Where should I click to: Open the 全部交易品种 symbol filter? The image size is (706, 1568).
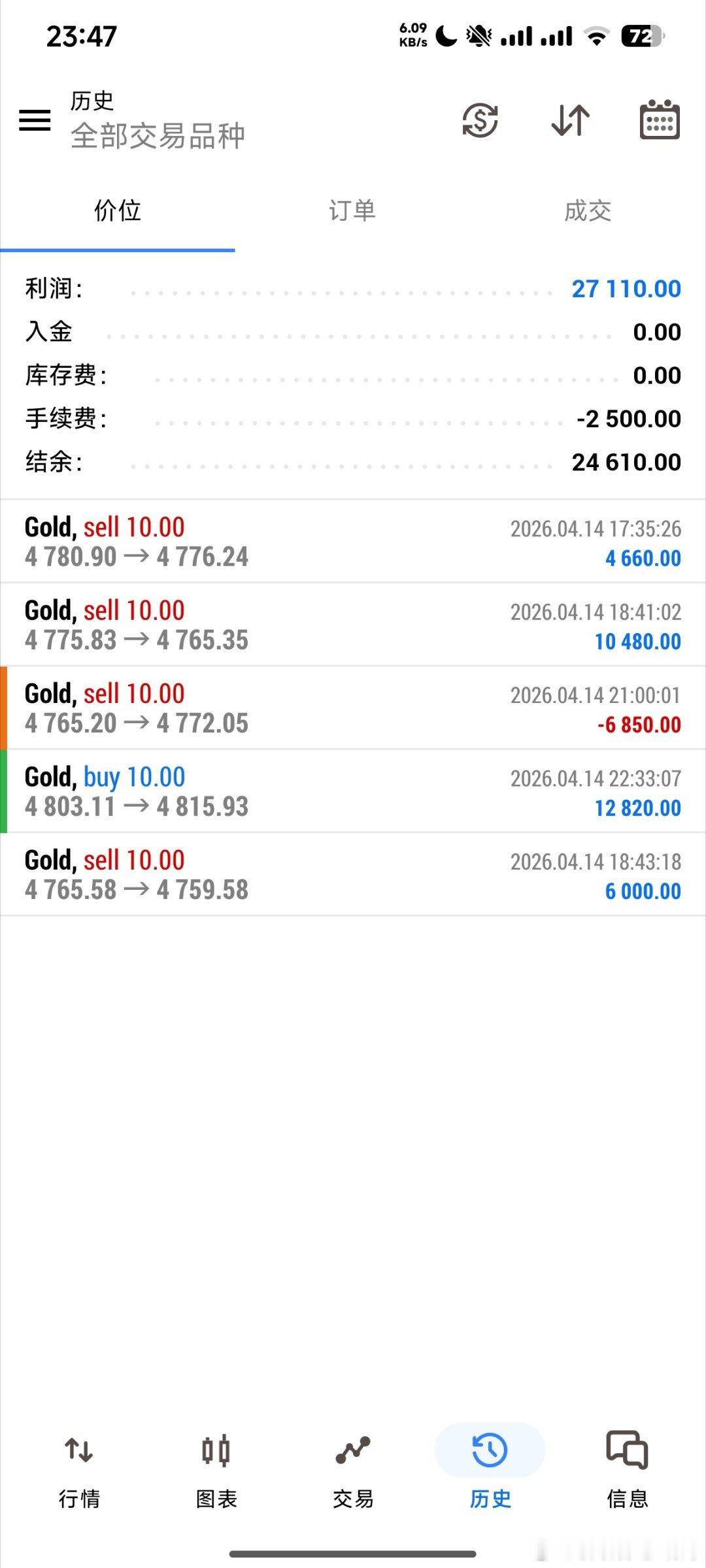(x=157, y=137)
